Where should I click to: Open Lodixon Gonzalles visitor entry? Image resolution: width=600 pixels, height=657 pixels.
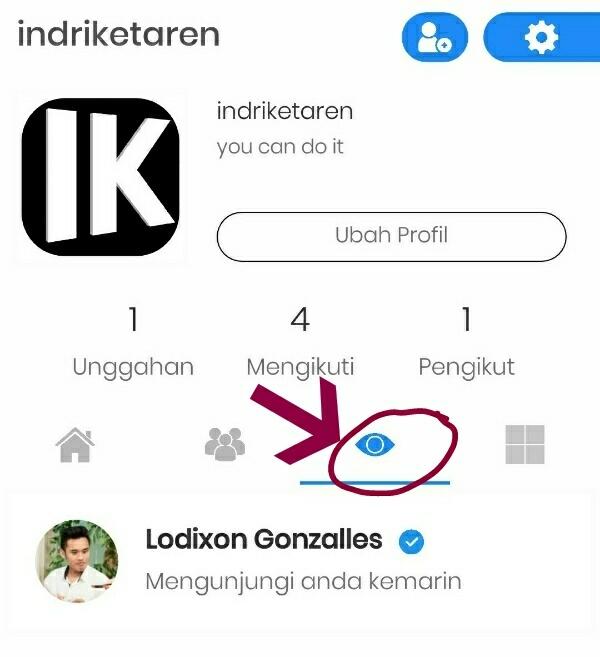300,560
